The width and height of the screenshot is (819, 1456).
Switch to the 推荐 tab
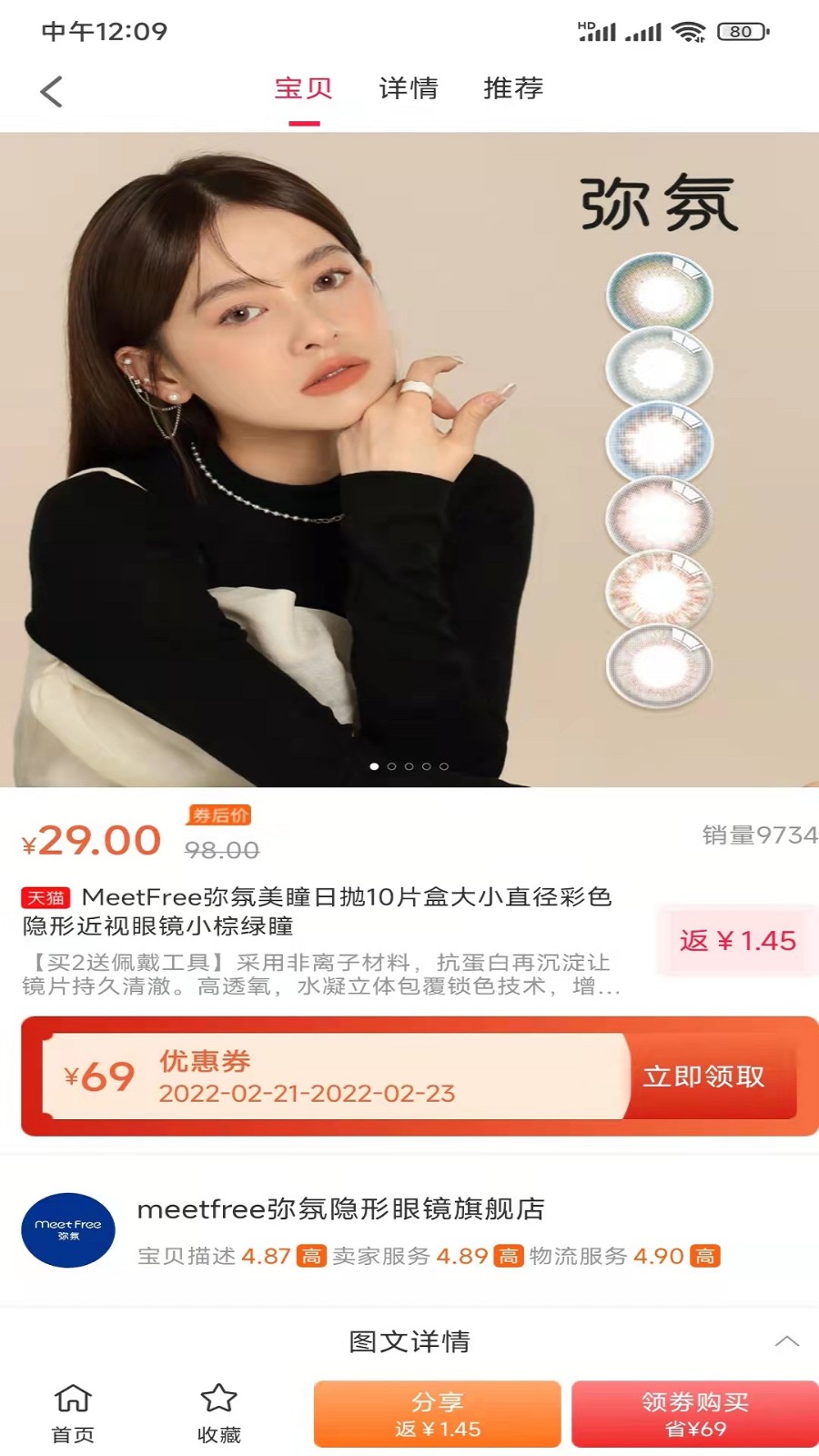pyautogui.click(x=513, y=89)
